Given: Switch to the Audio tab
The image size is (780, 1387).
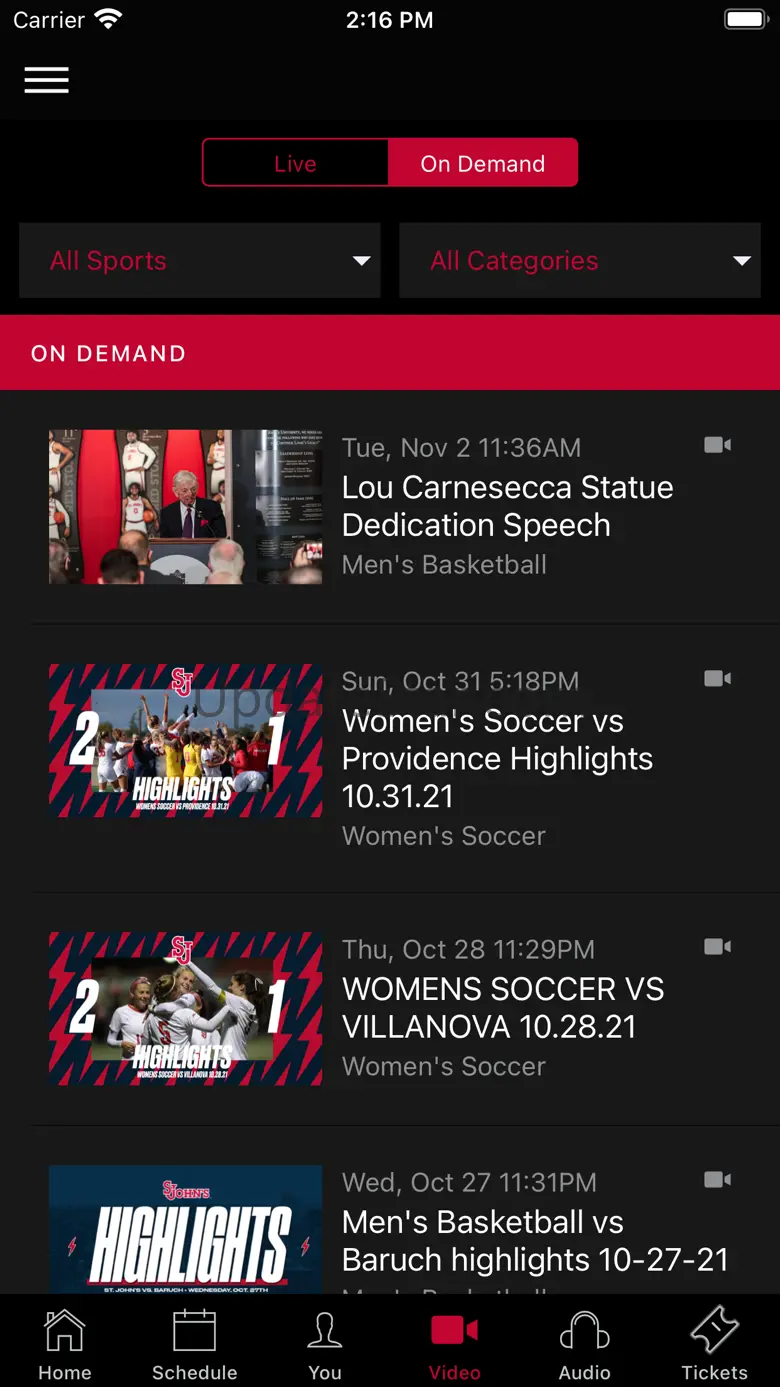Looking at the screenshot, I should click(x=585, y=1345).
